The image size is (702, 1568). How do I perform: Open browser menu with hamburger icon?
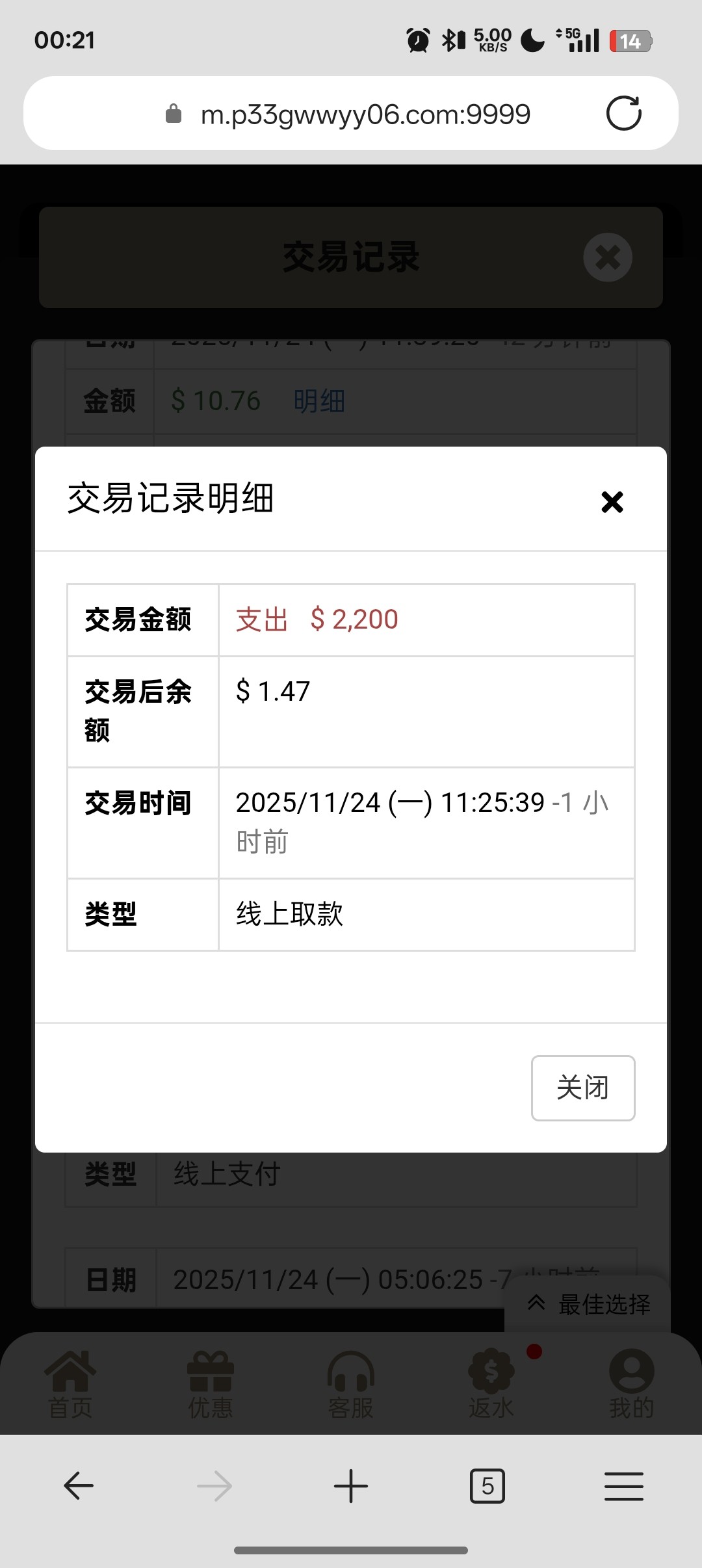pos(623,1485)
